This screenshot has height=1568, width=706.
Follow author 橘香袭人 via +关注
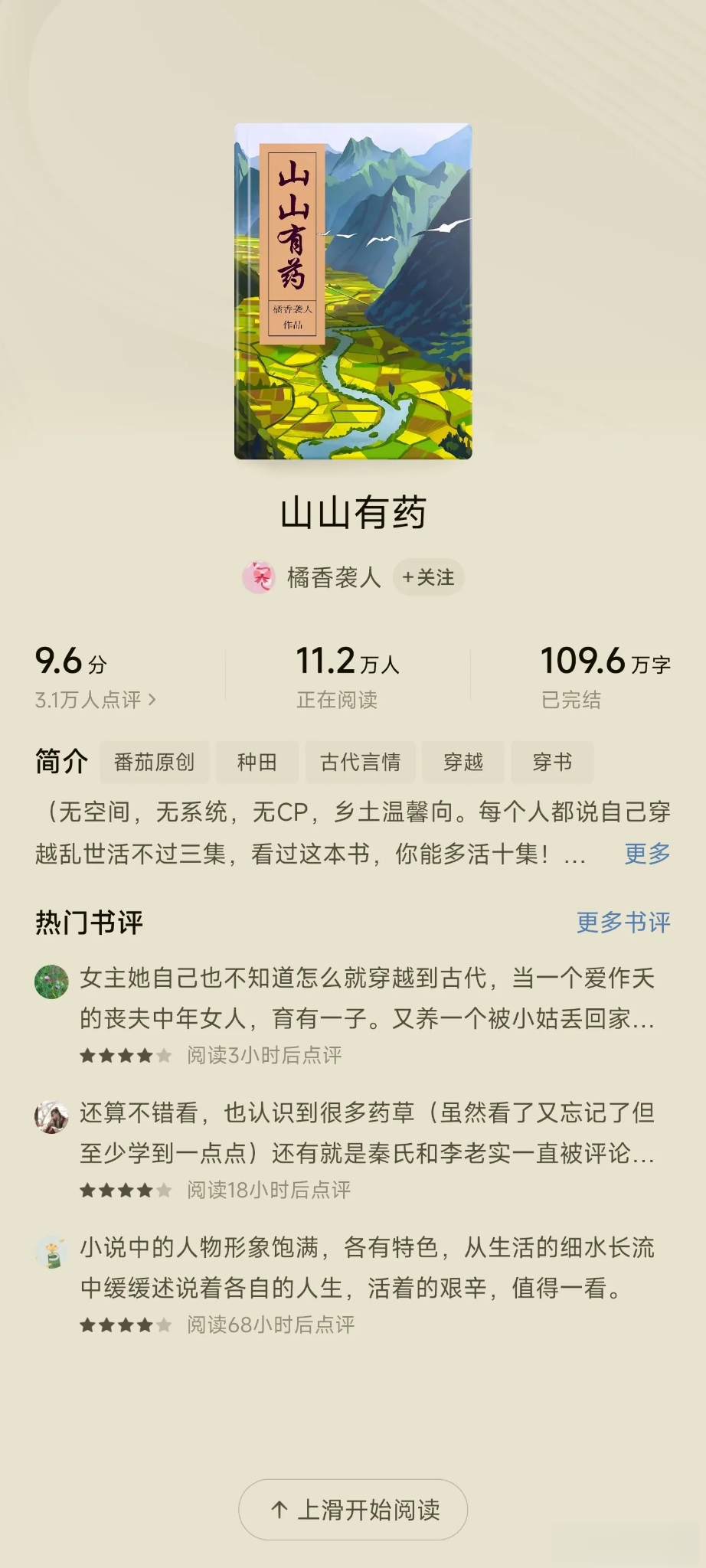point(428,577)
